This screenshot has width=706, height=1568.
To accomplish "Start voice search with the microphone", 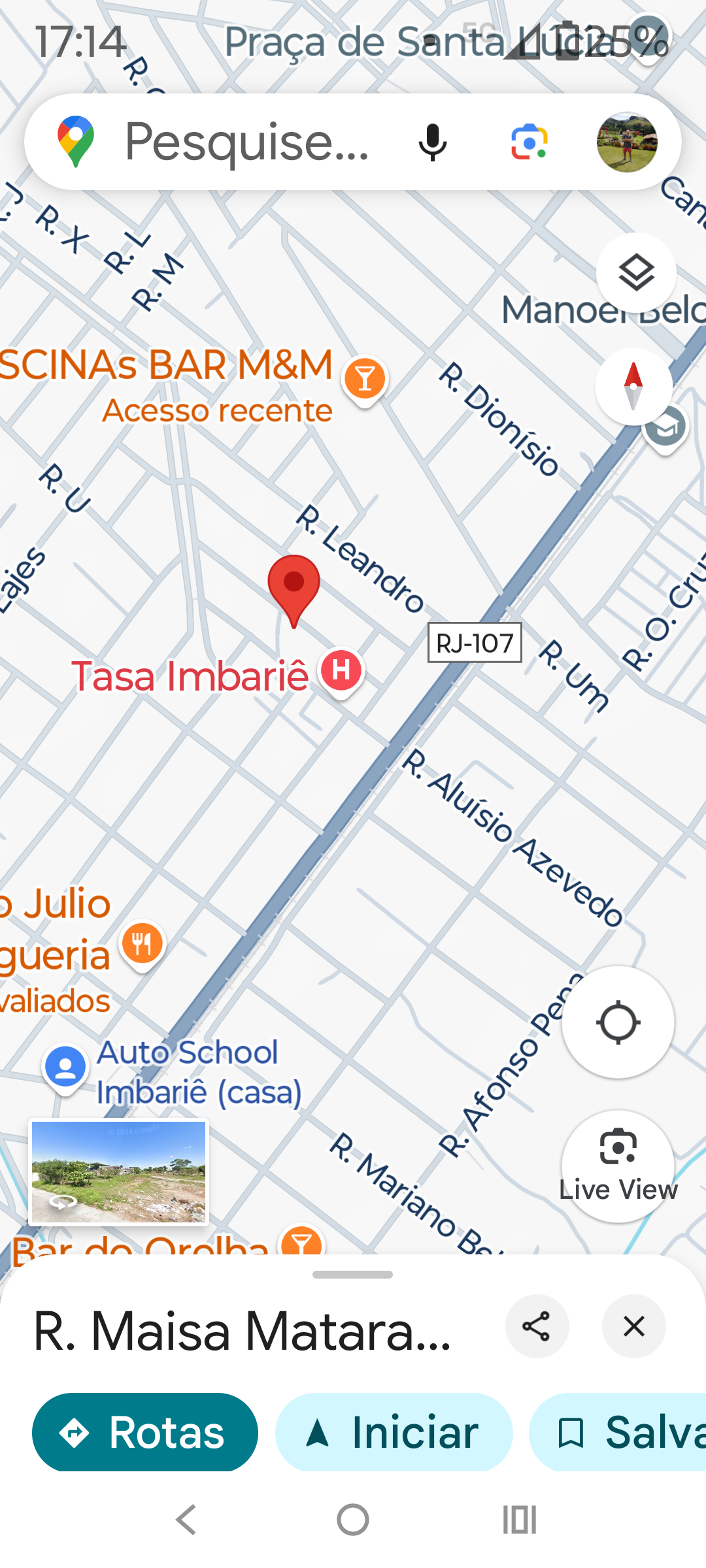I will click(x=432, y=142).
